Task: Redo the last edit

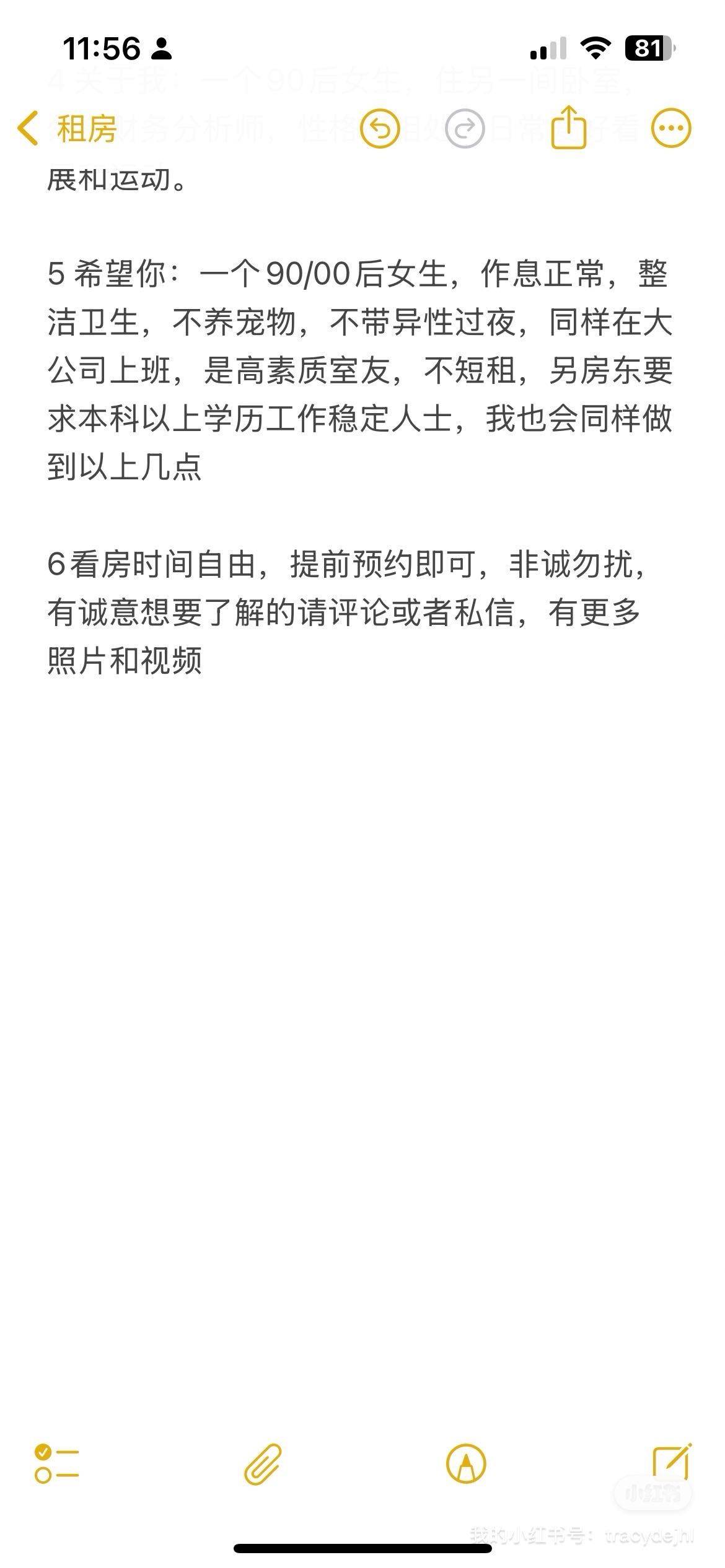Action: [x=465, y=128]
